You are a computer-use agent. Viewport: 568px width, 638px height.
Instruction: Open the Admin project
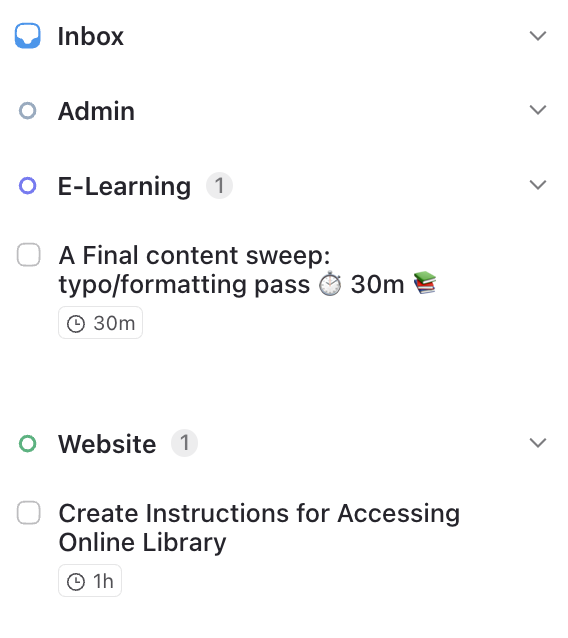click(x=96, y=111)
